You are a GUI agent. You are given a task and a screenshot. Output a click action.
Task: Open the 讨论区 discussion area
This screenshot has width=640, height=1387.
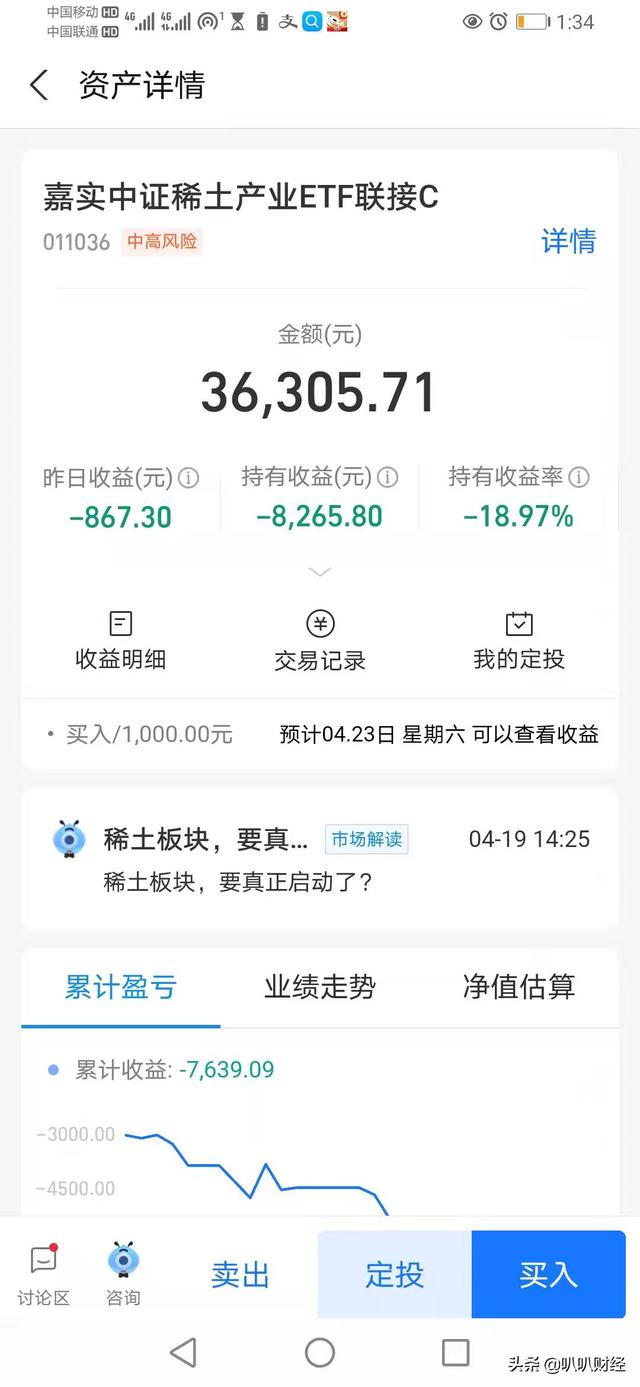tap(44, 1274)
